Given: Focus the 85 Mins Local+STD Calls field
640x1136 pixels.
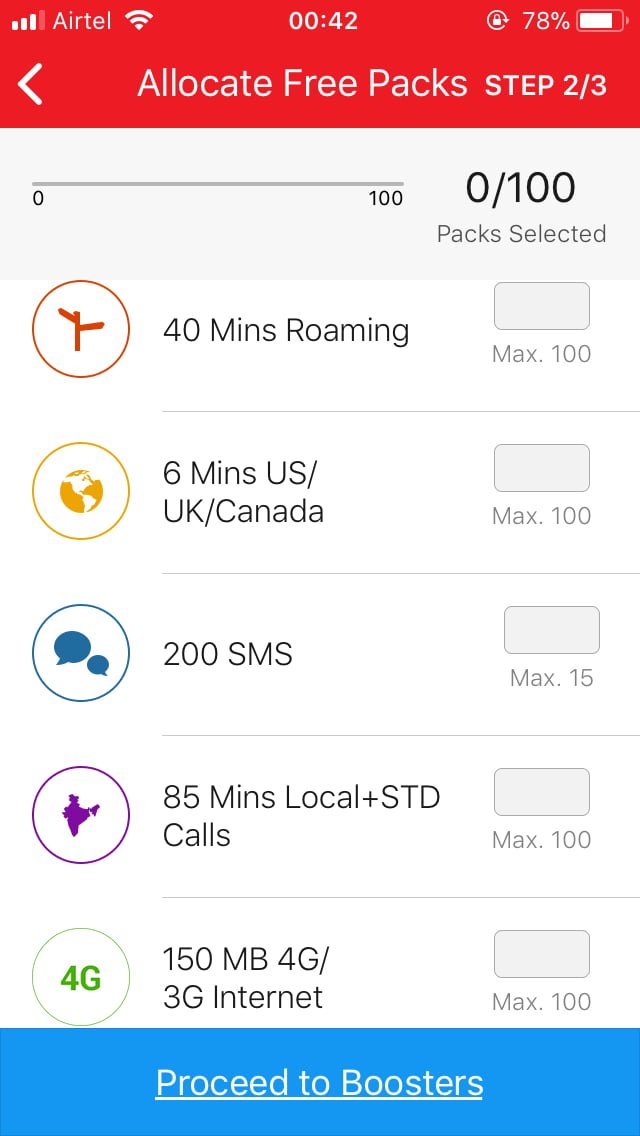Looking at the screenshot, I should pos(541,792).
